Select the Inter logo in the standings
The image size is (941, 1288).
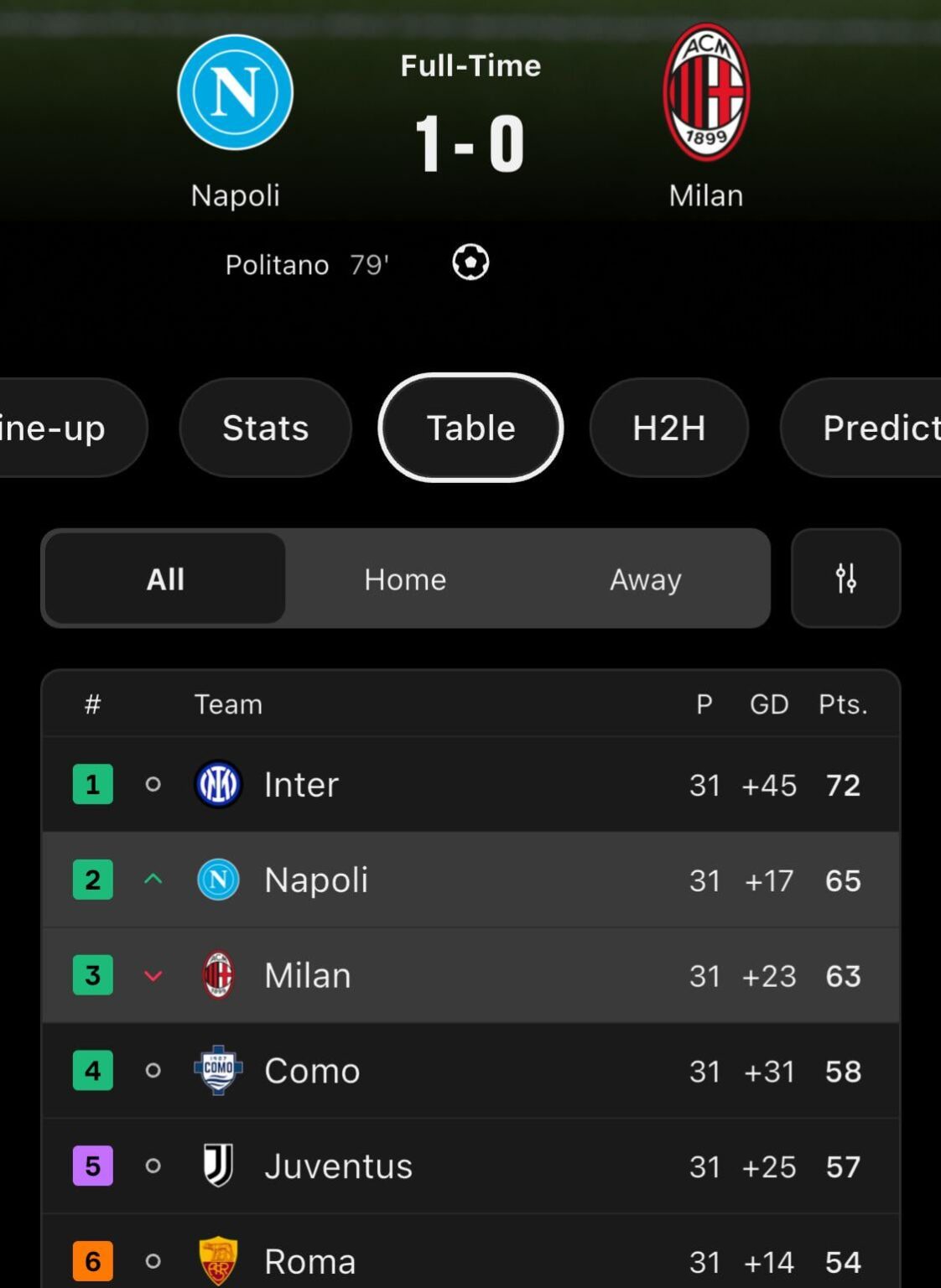[220, 785]
